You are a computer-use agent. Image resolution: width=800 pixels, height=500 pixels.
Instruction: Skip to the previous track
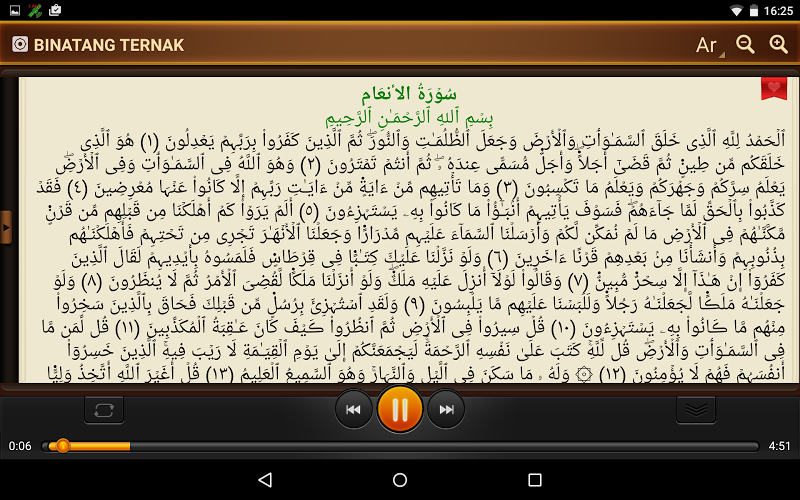353,409
